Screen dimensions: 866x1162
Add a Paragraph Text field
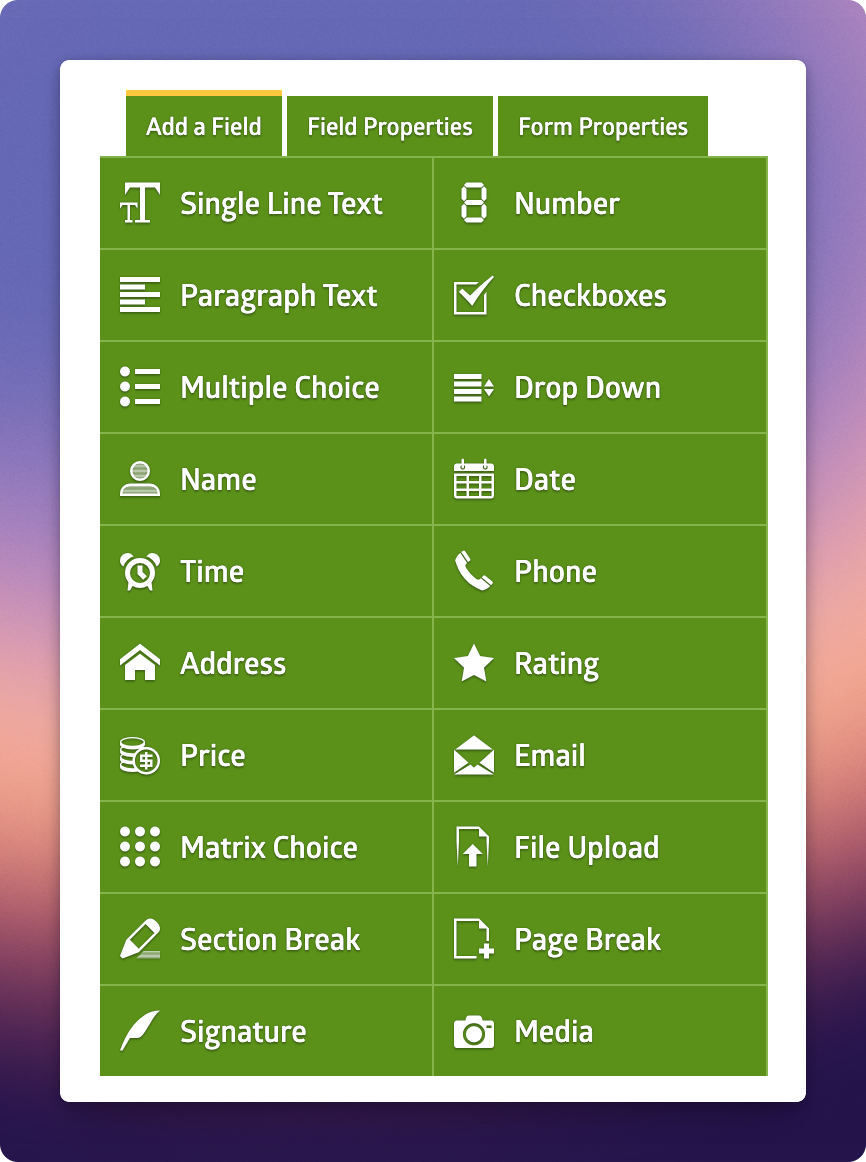coord(266,296)
